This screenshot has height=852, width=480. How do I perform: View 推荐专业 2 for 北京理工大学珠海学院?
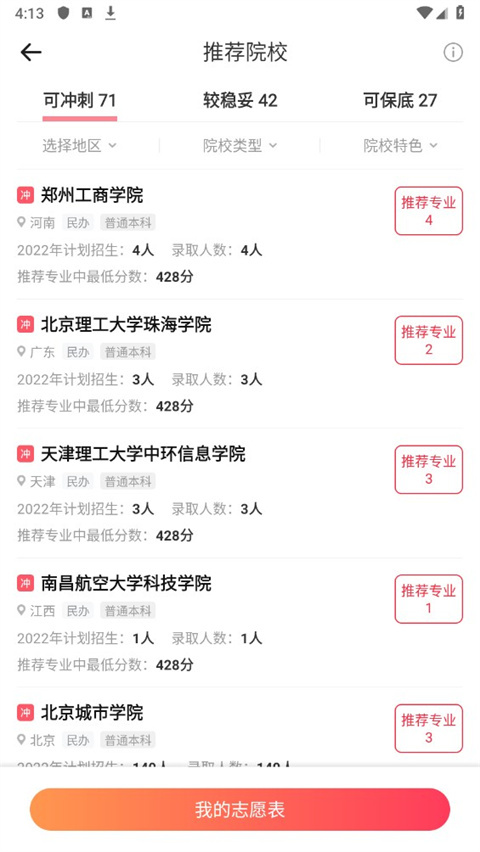click(x=428, y=340)
